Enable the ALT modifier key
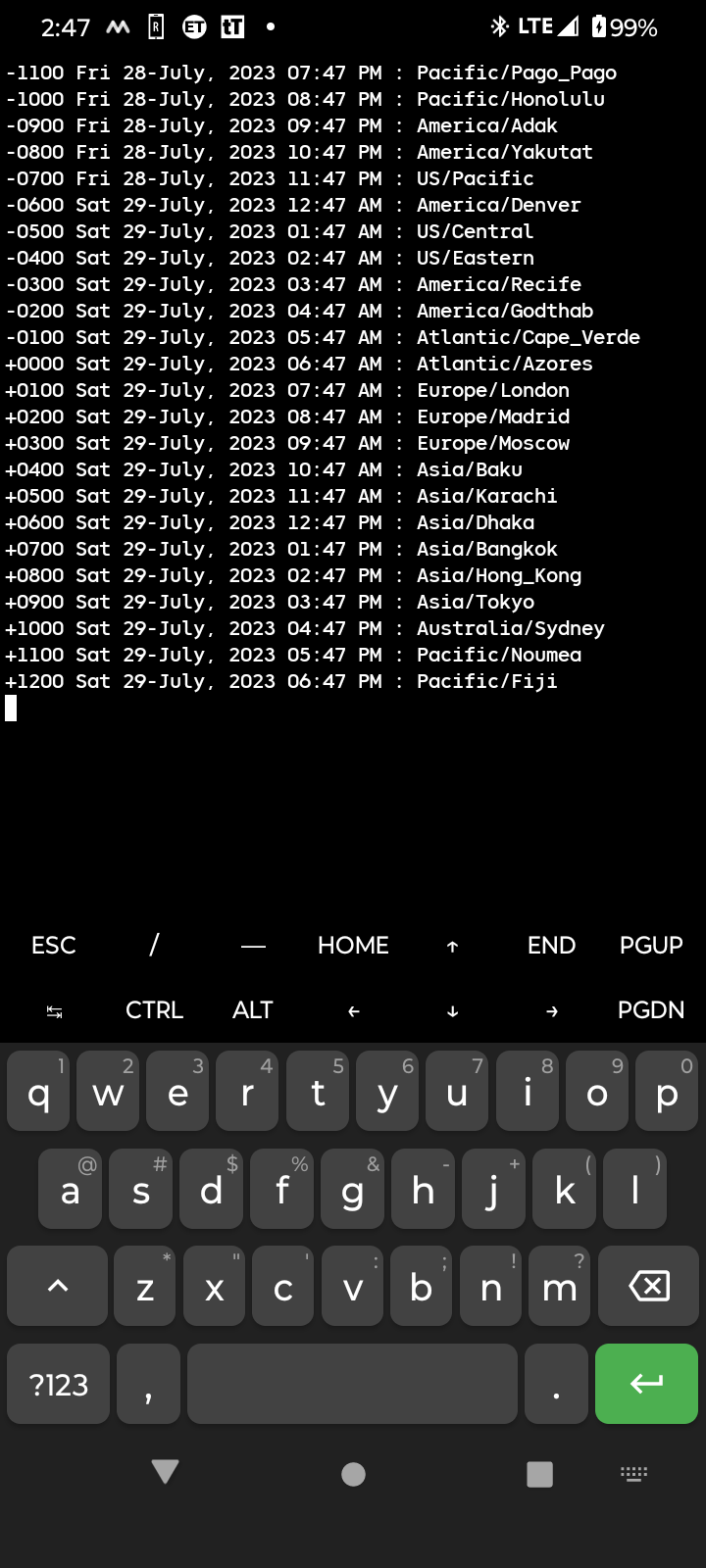This screenshot has width=706, height=1568. point(252,1009)
